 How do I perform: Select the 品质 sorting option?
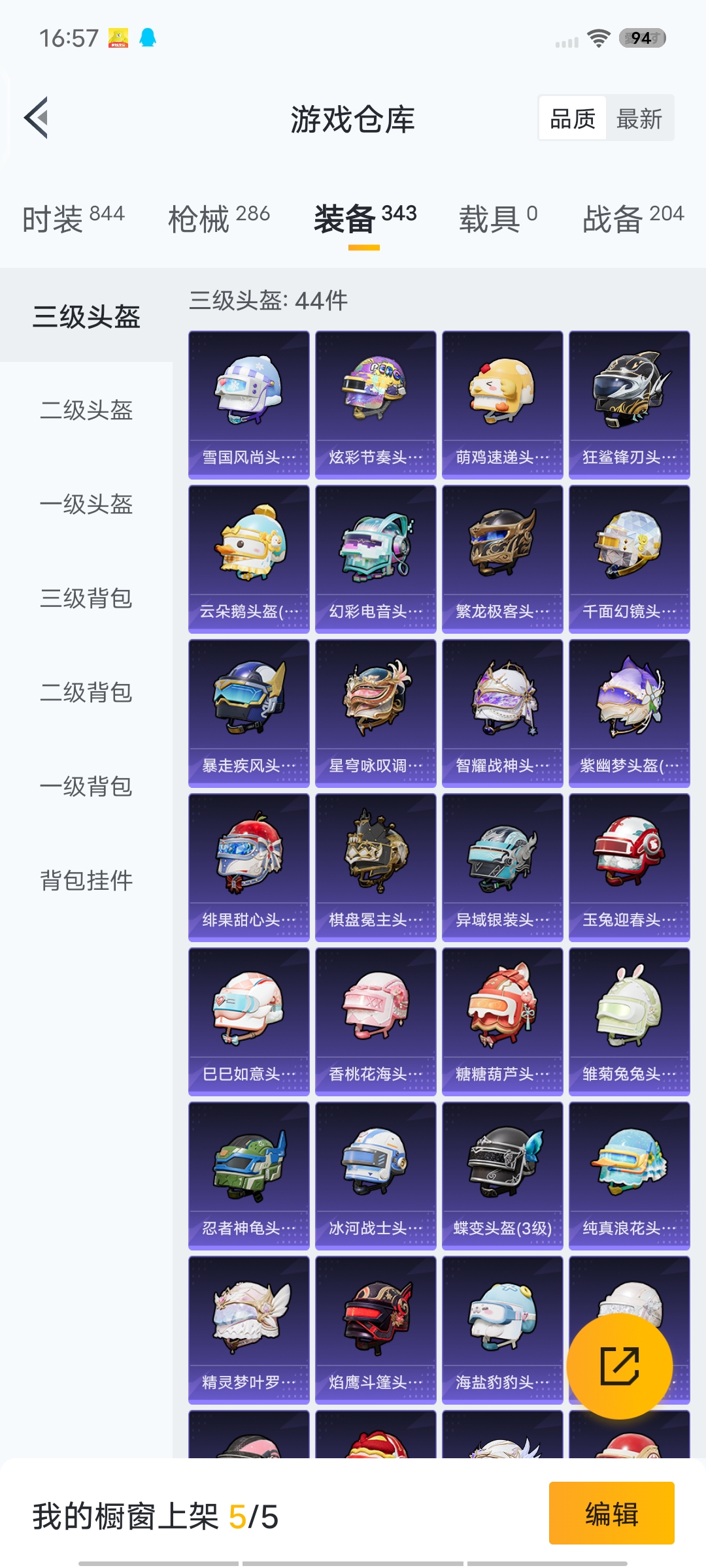(571, 118)
